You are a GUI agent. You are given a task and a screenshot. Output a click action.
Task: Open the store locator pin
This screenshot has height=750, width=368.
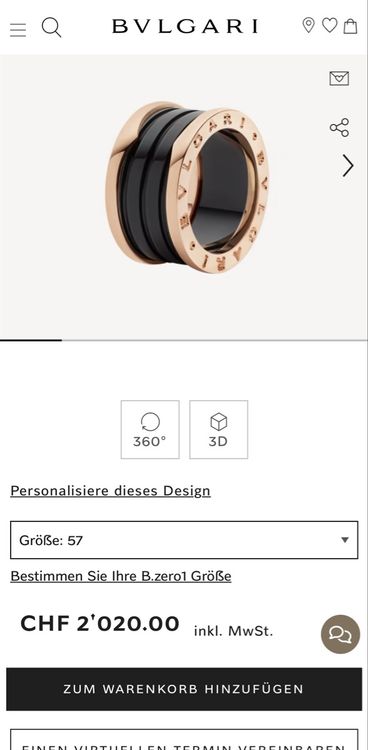click(309, 25)
